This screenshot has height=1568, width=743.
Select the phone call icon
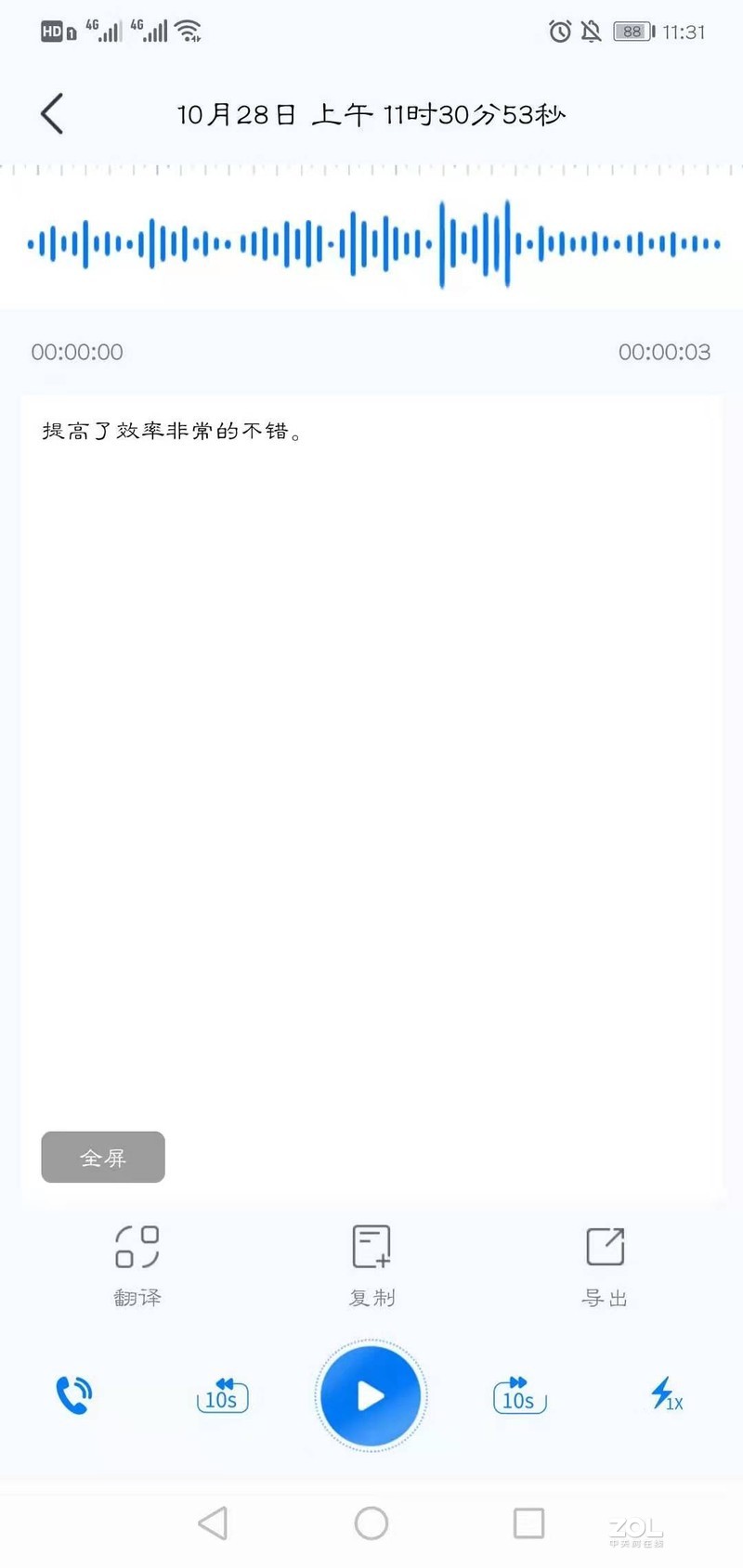pos(74,1393)
